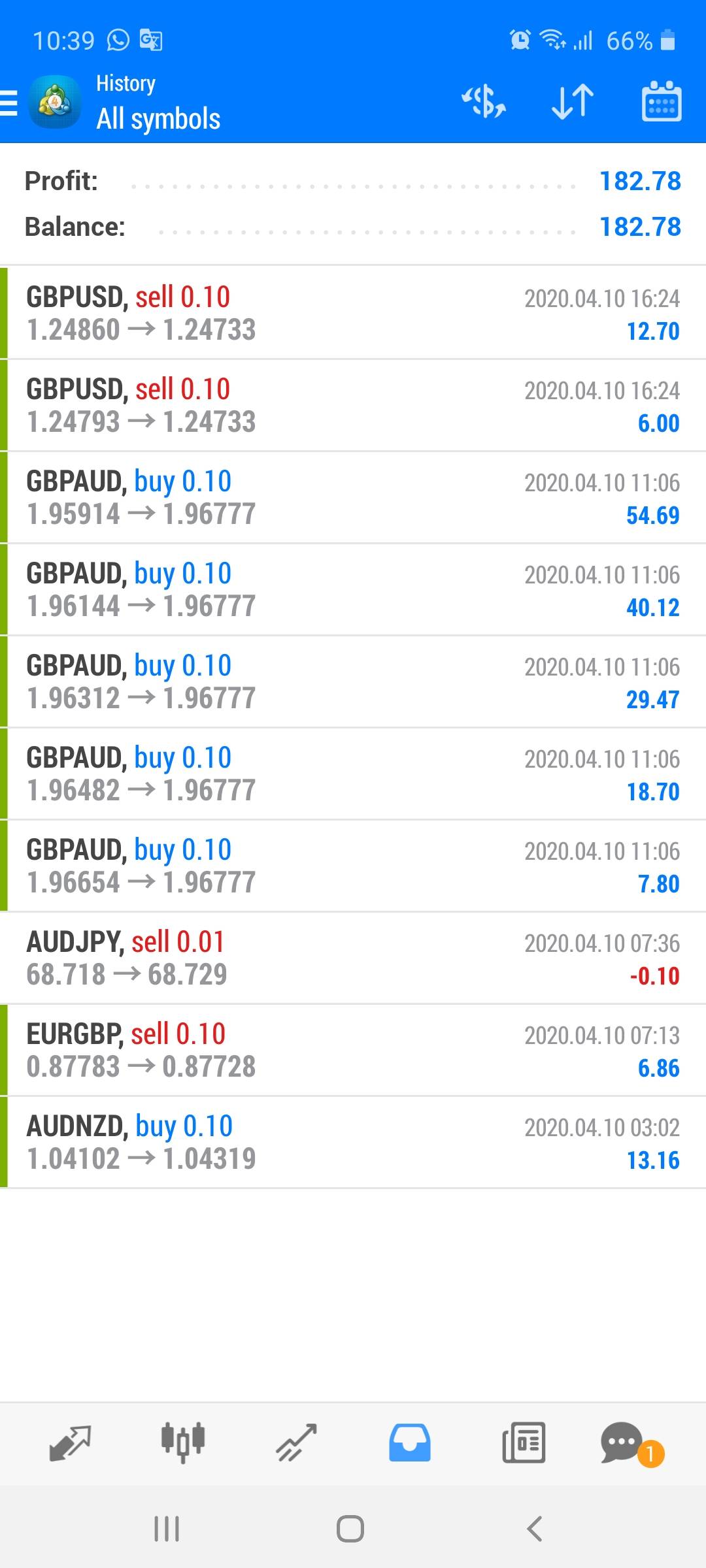
Task: Switch to the candlestick Chart tab
Action: click(183, 1443)
